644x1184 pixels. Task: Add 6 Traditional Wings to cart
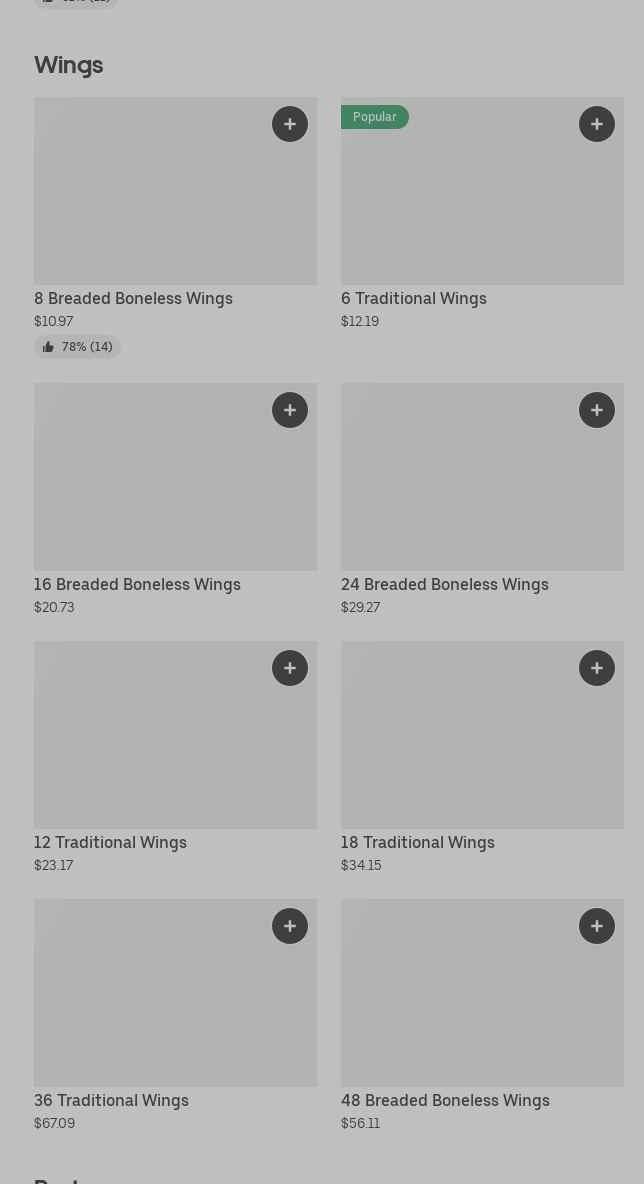[x=597, y=124]
